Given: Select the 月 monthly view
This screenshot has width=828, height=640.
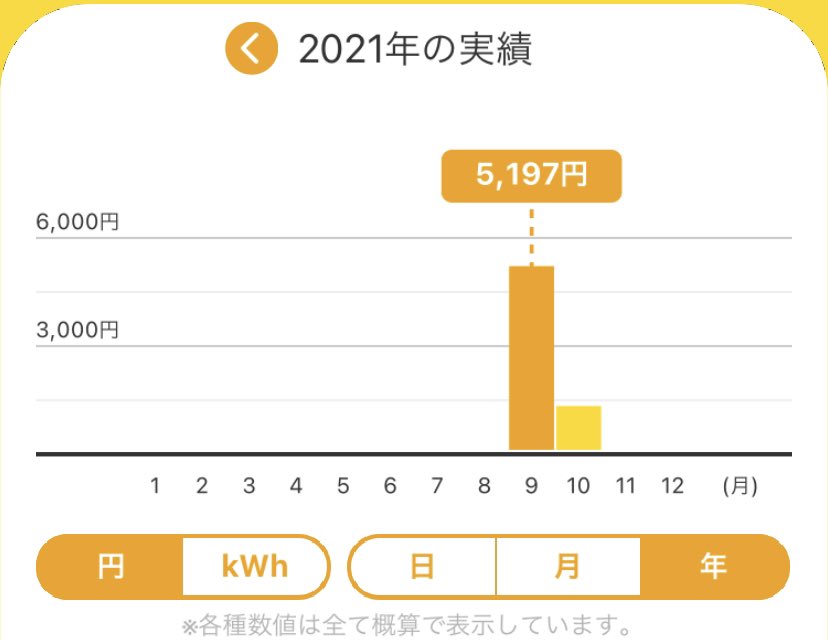Looking at the screenshot, I should click(567, 567).
